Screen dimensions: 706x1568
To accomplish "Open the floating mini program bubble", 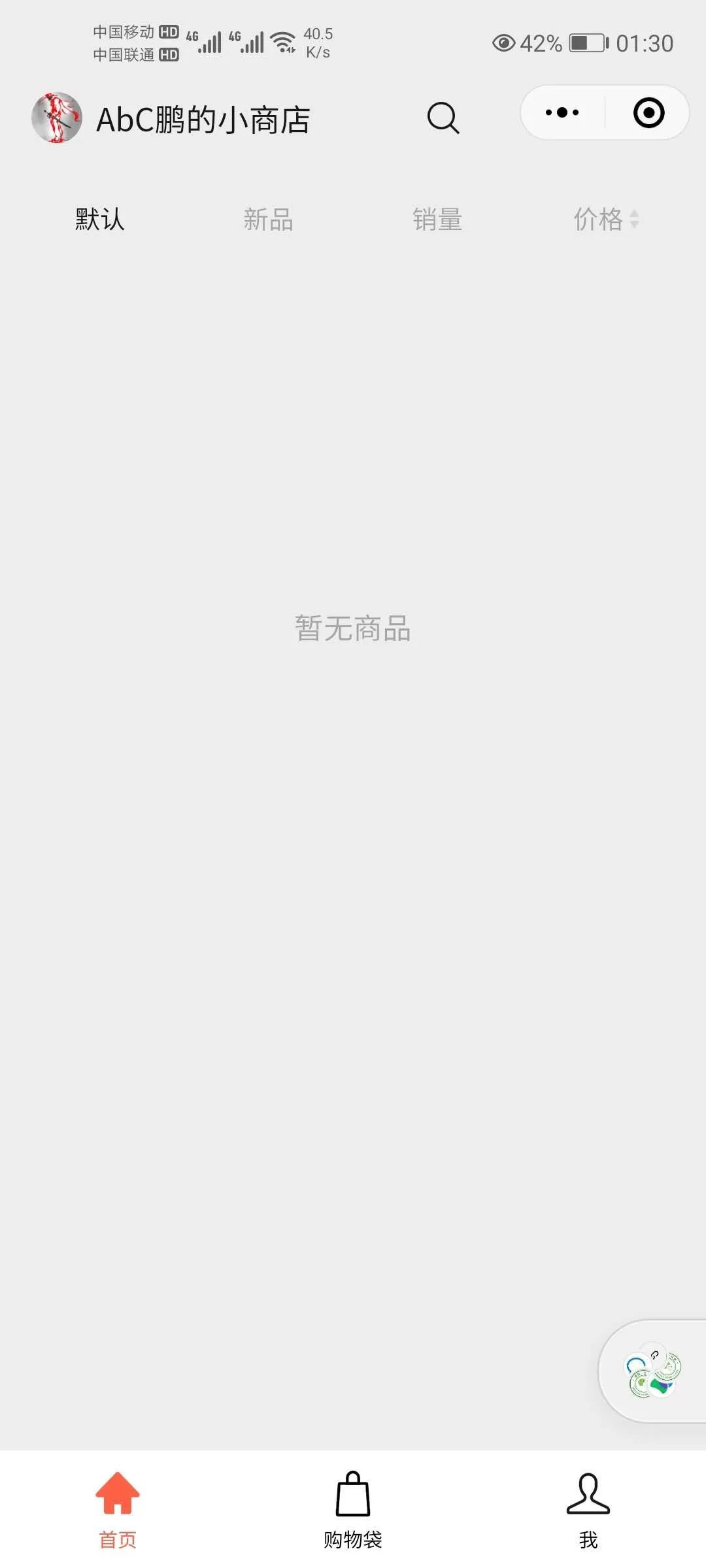I will 654,1371.
